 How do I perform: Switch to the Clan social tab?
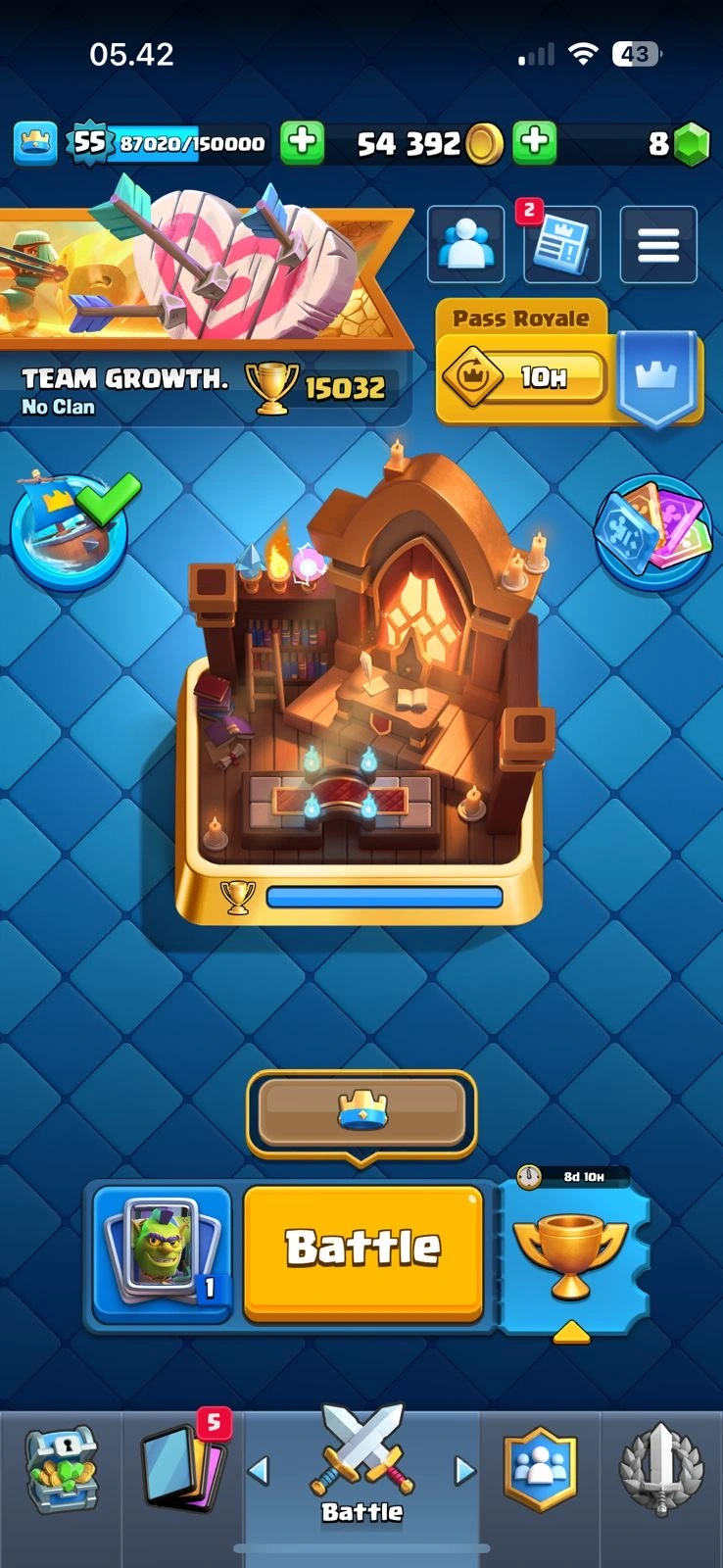(540, 1470)
